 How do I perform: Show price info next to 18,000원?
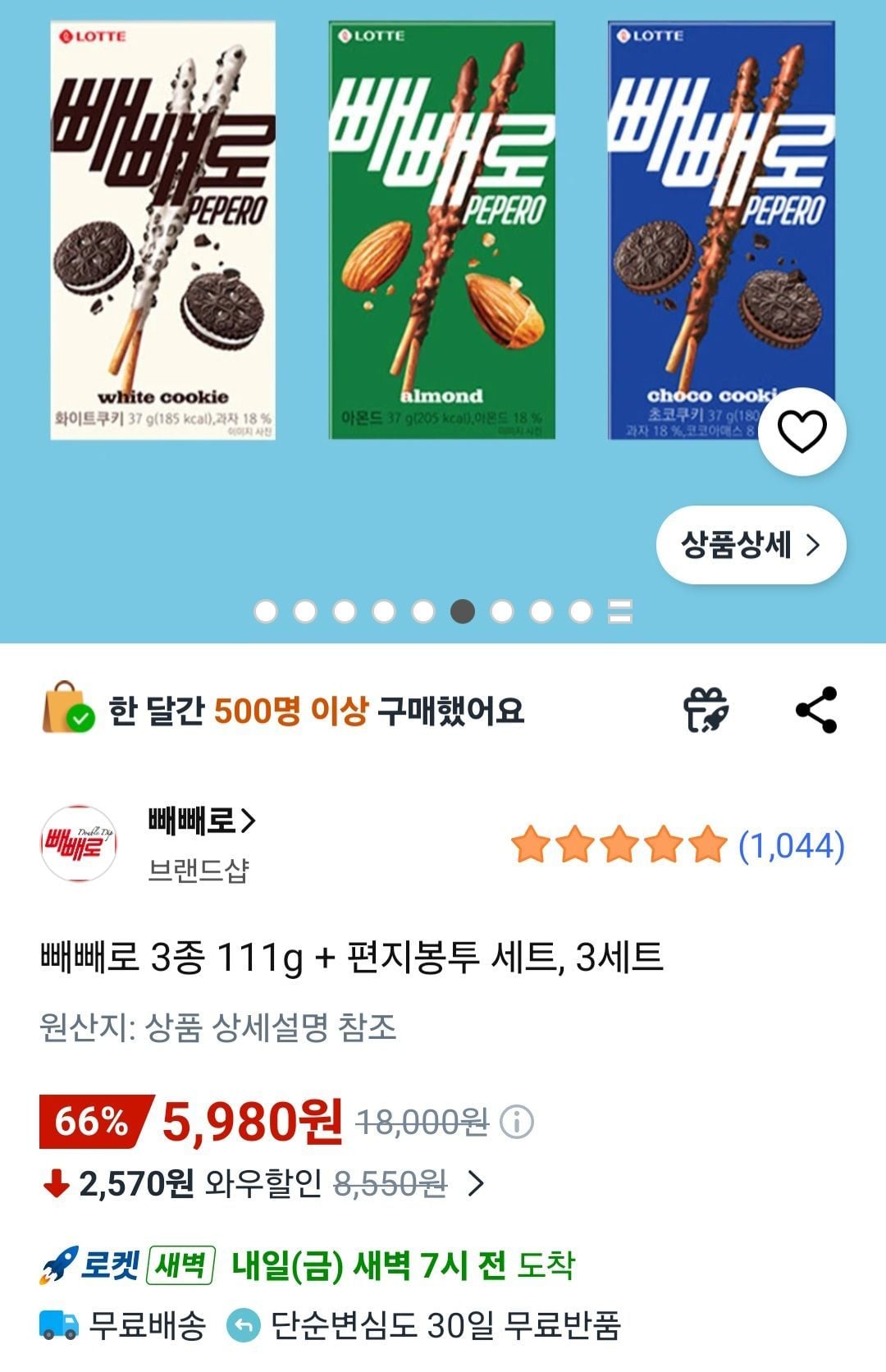coord(517,1122)
